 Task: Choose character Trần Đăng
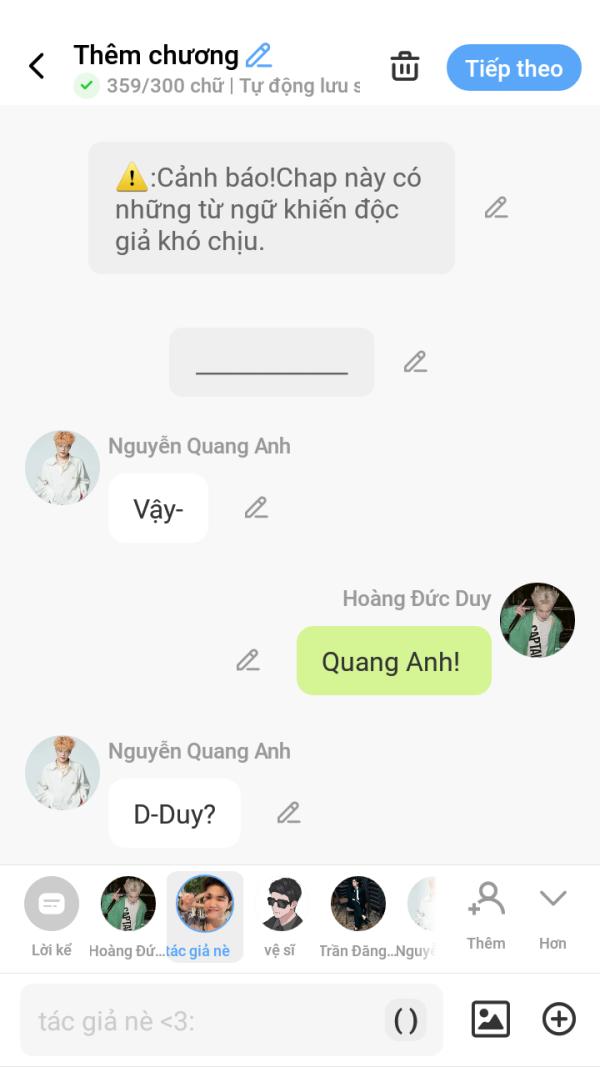tap(357, 915)
